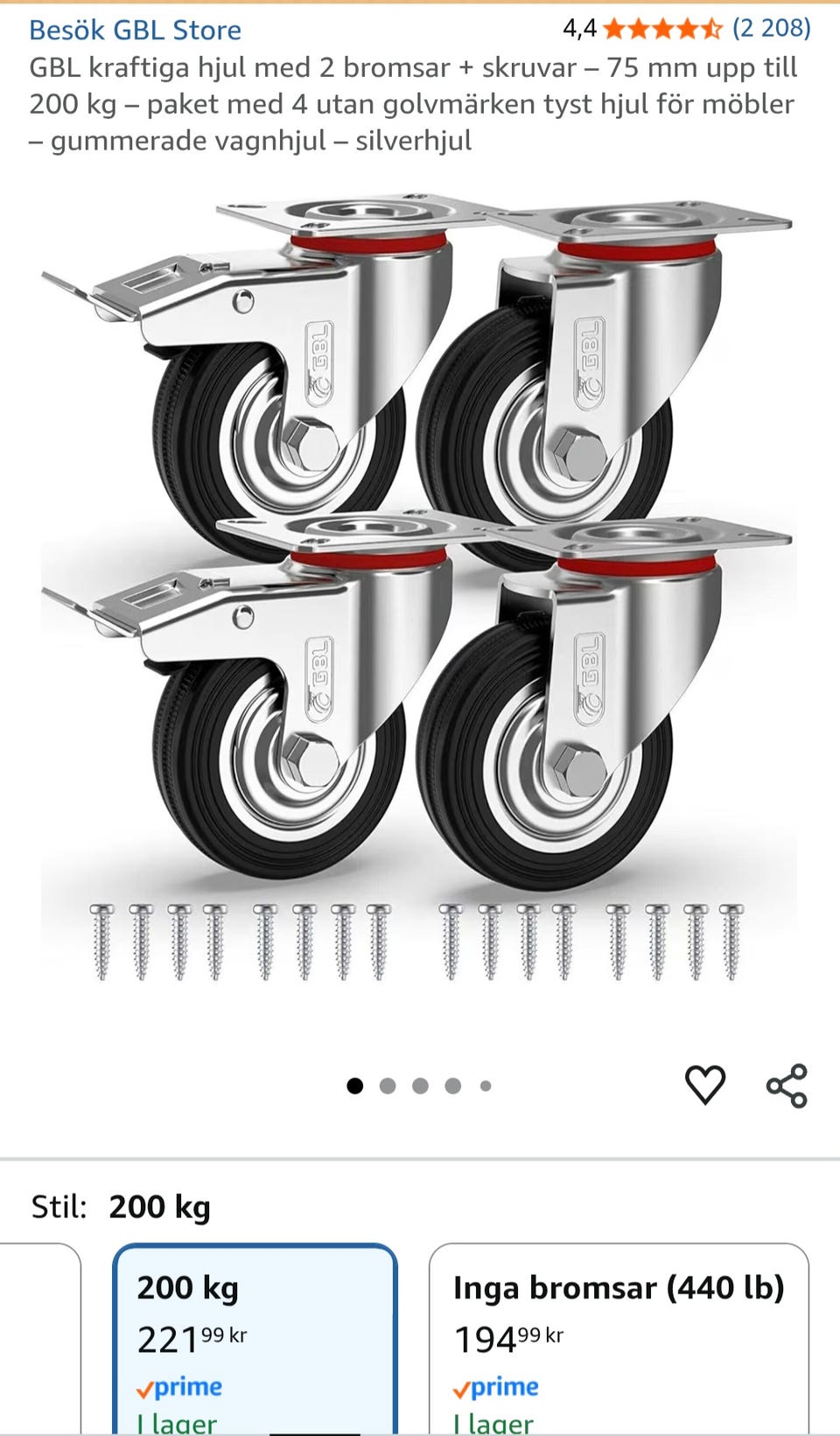
Task: Open the 2 208 customer reviews
Action: click(x=771, y=28)
